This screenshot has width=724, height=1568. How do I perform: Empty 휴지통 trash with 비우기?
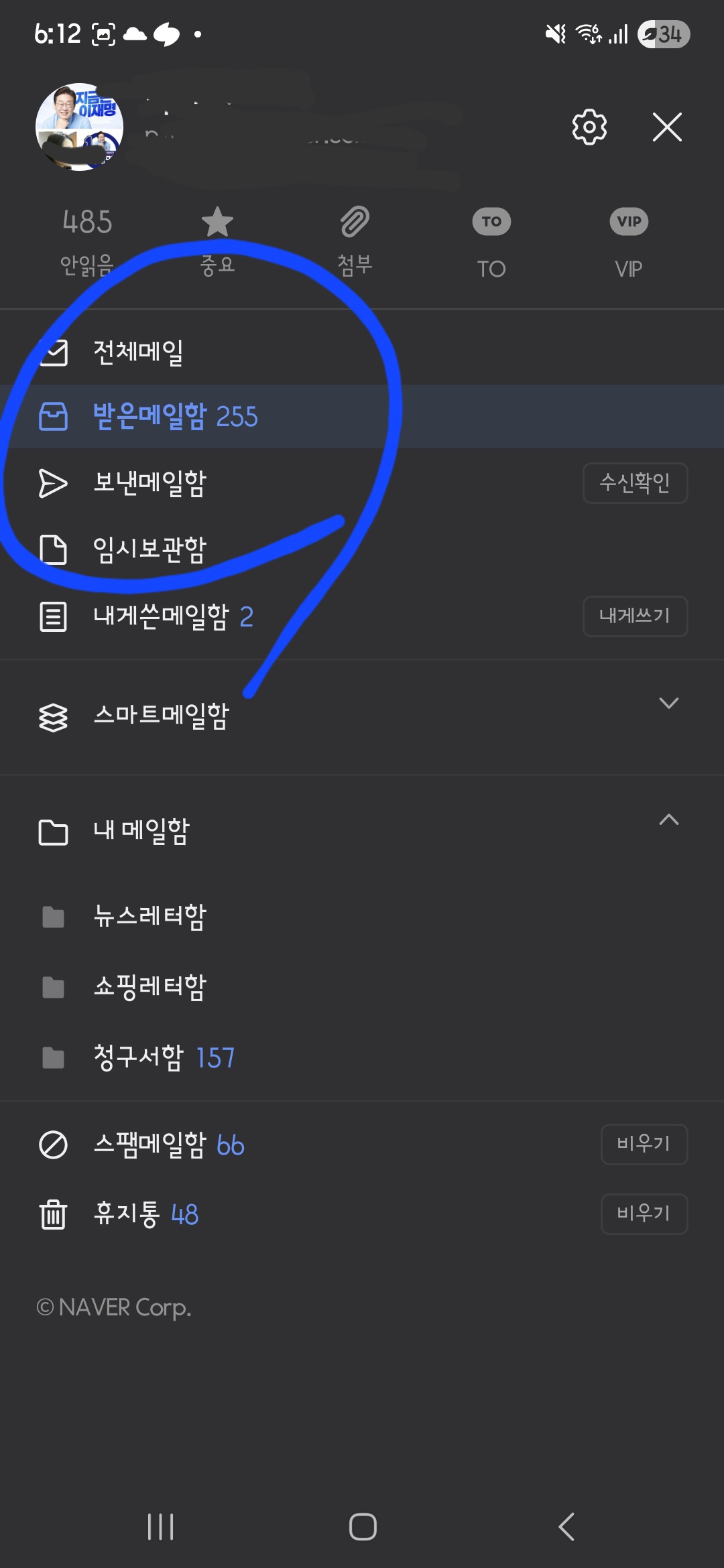pos(644,1214)
